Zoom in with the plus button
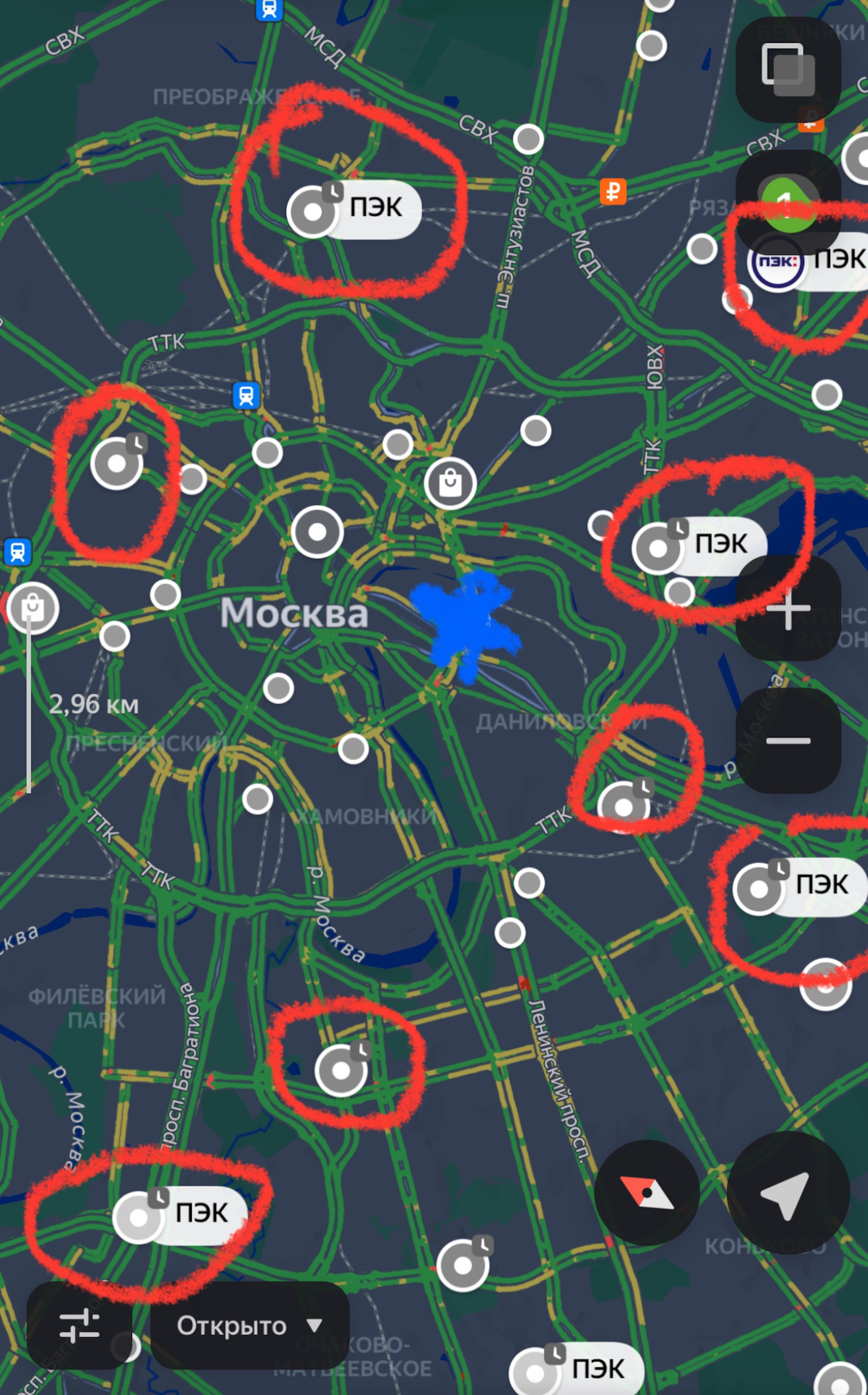The width and height of the screenshot is (868, 1395). point(788,609)
